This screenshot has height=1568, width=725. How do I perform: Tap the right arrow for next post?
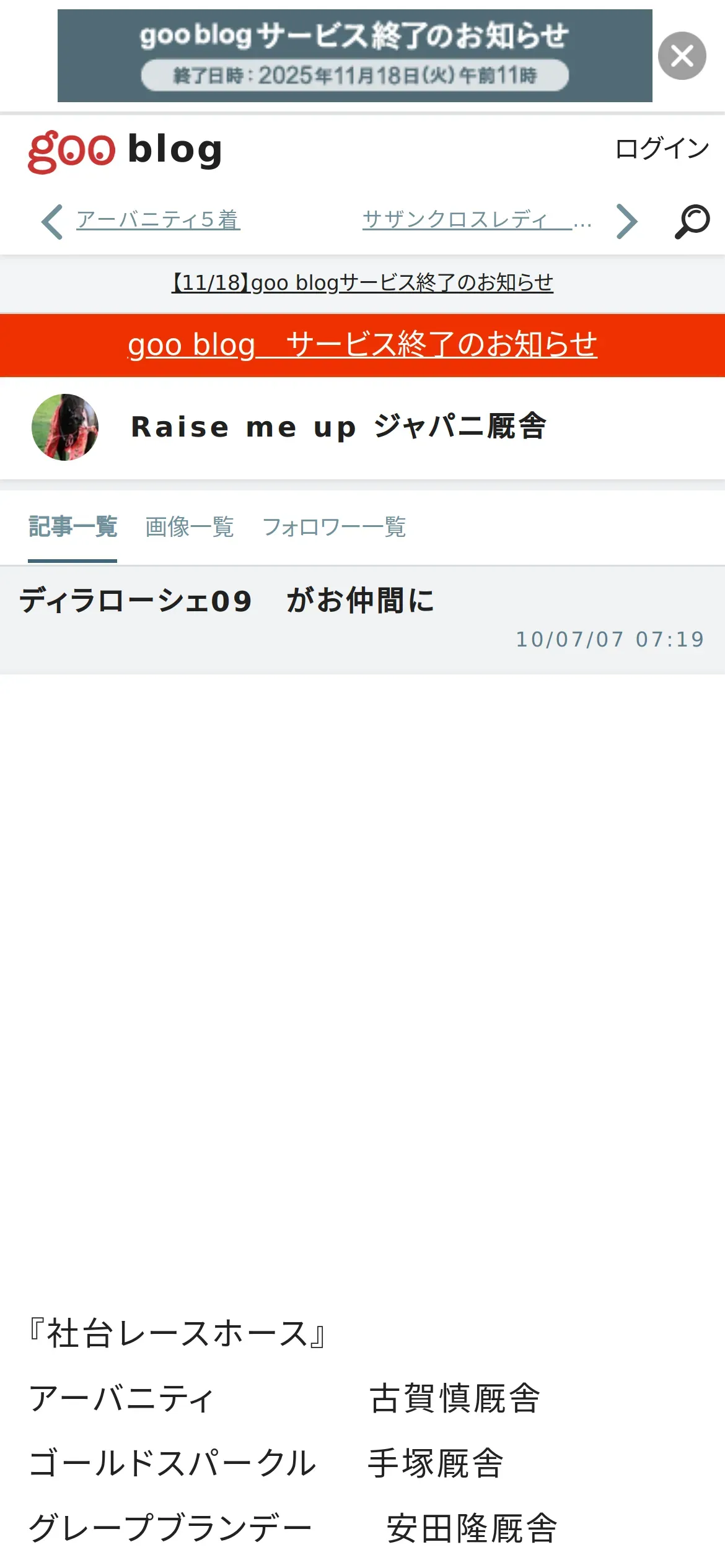click(626, 221)
